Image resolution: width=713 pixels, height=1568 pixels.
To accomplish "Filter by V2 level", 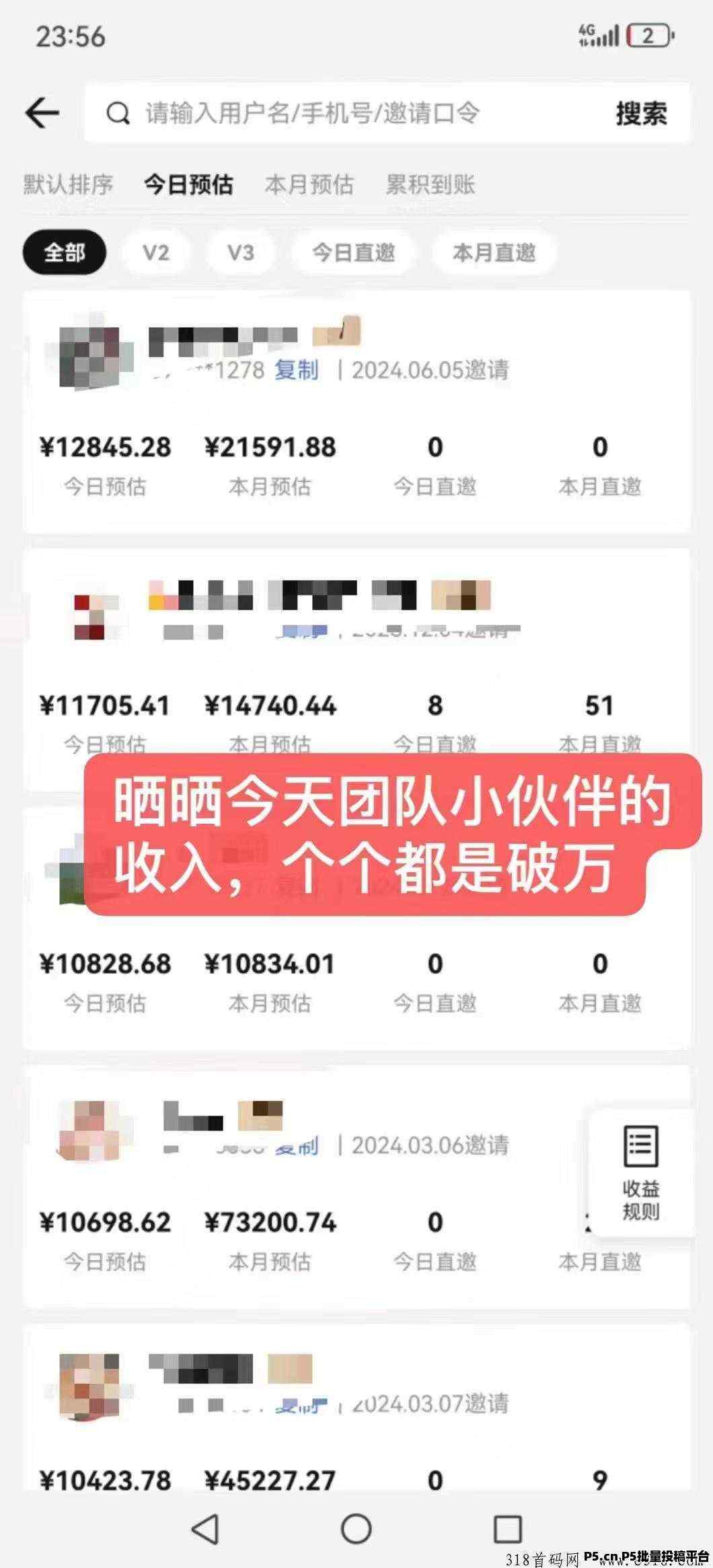I will [155, 252].
